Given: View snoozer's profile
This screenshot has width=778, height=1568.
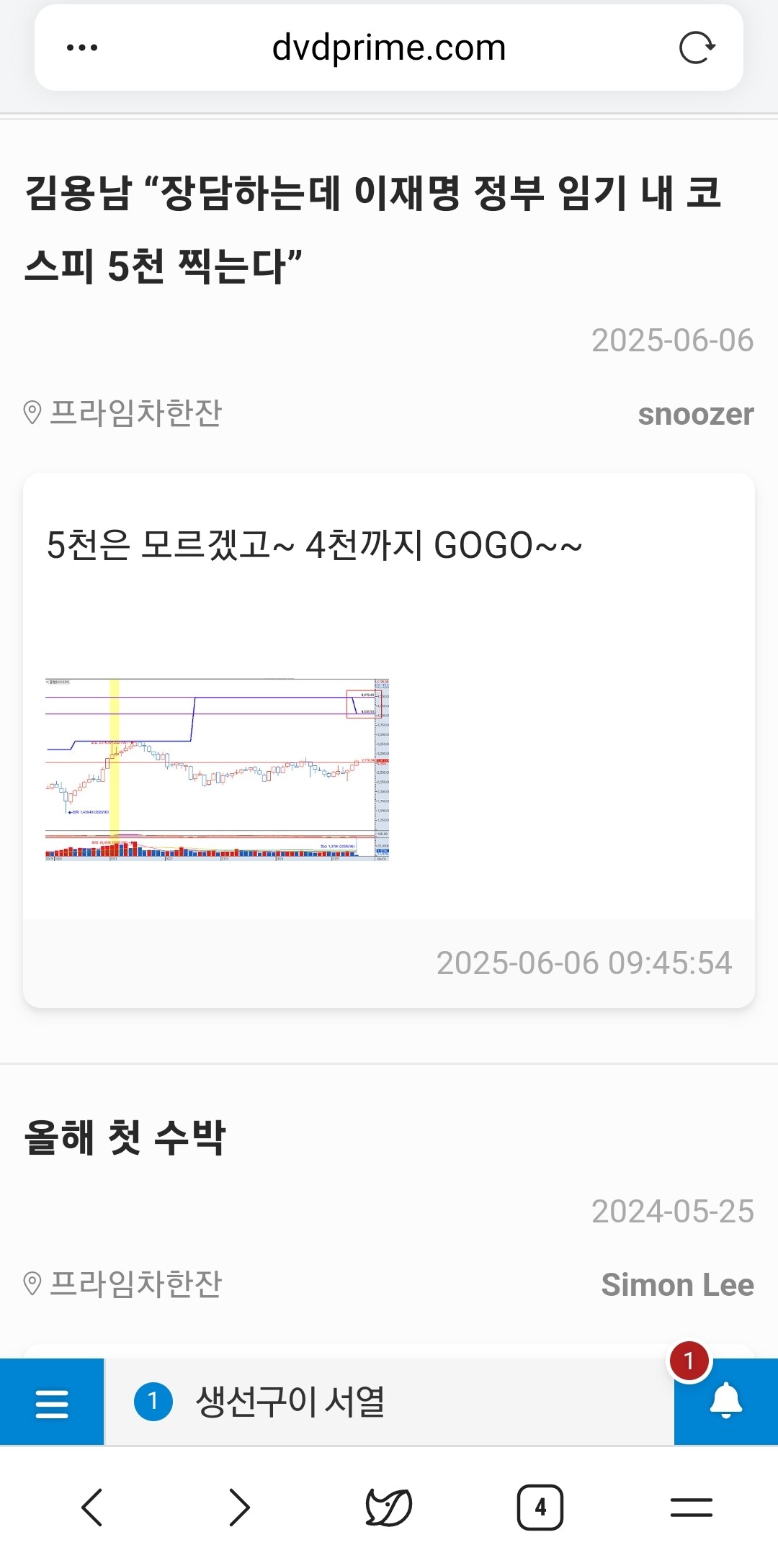Looking at the screenshot, I should (695, 414).
